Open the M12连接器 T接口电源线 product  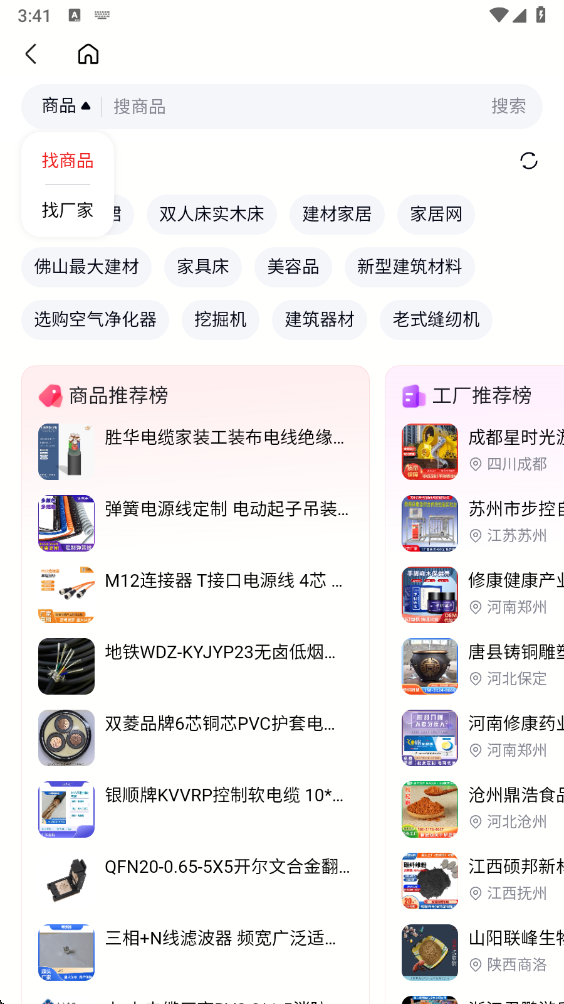point(195,594)
